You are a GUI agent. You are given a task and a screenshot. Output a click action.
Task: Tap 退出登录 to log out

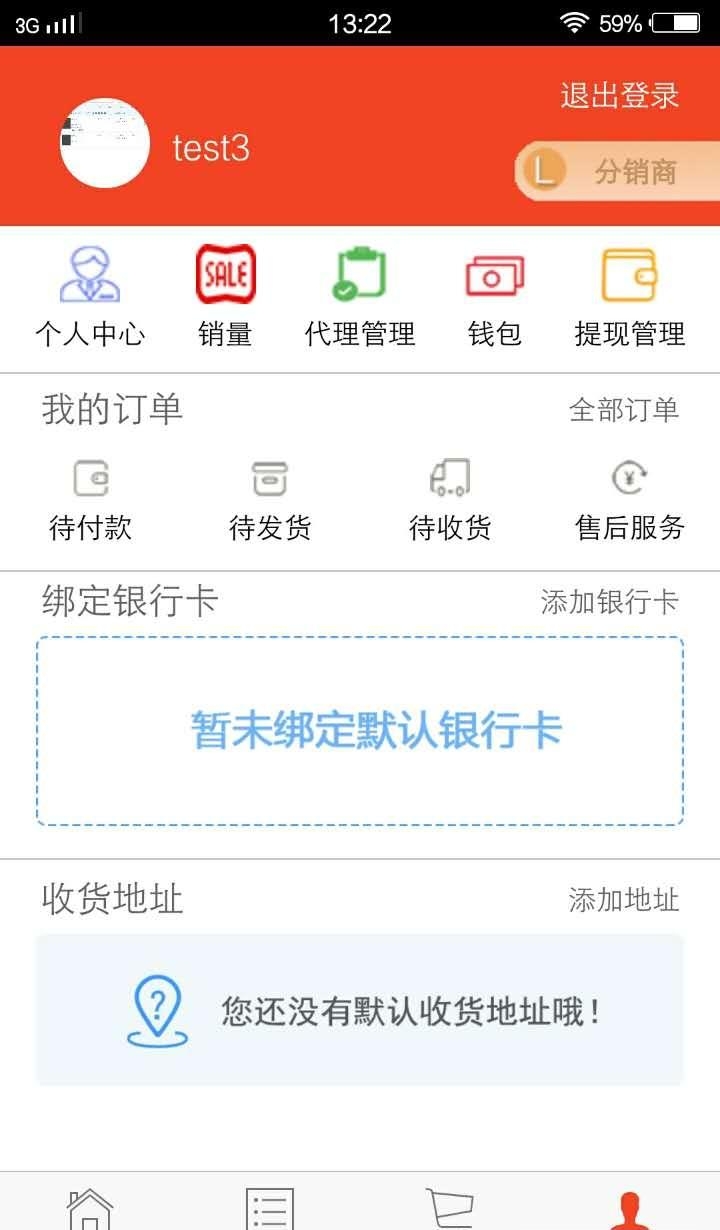point(619,96)
